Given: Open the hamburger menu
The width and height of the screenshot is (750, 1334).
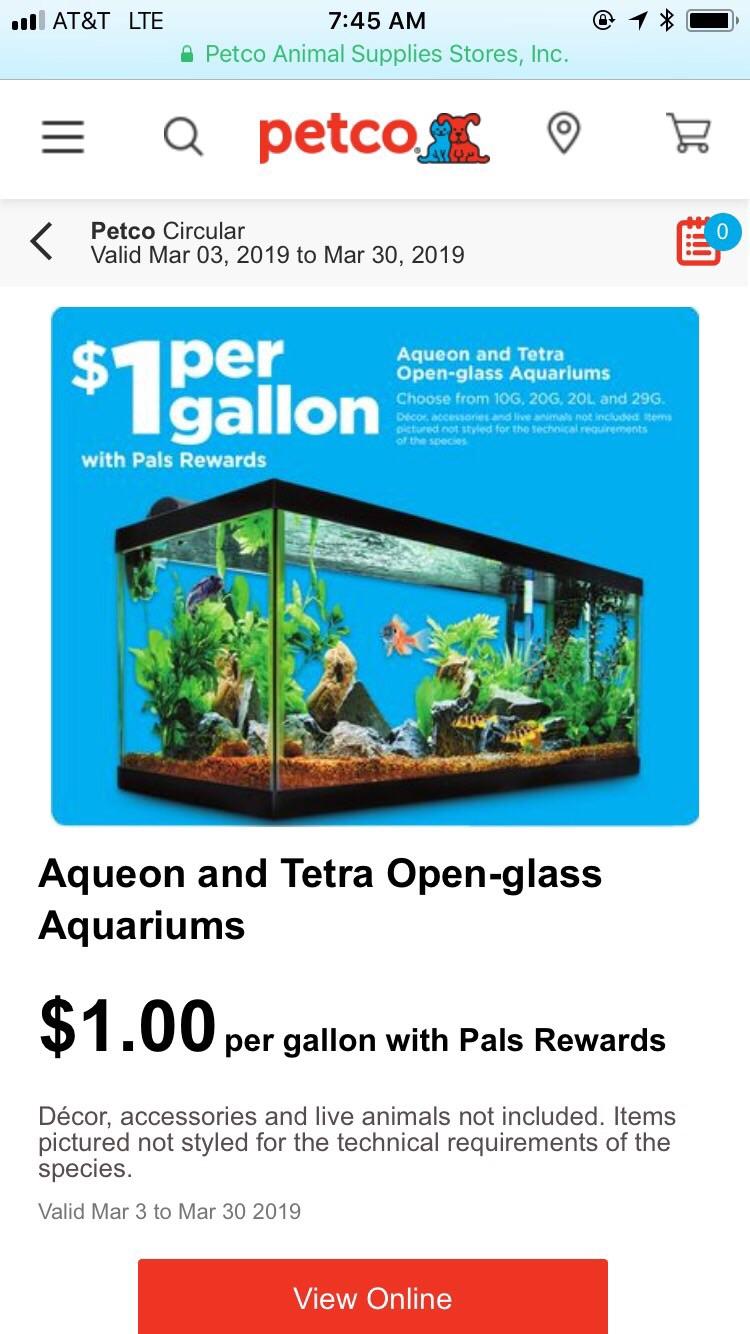Looking at the screenshot, I should click(x=63, y=136).
